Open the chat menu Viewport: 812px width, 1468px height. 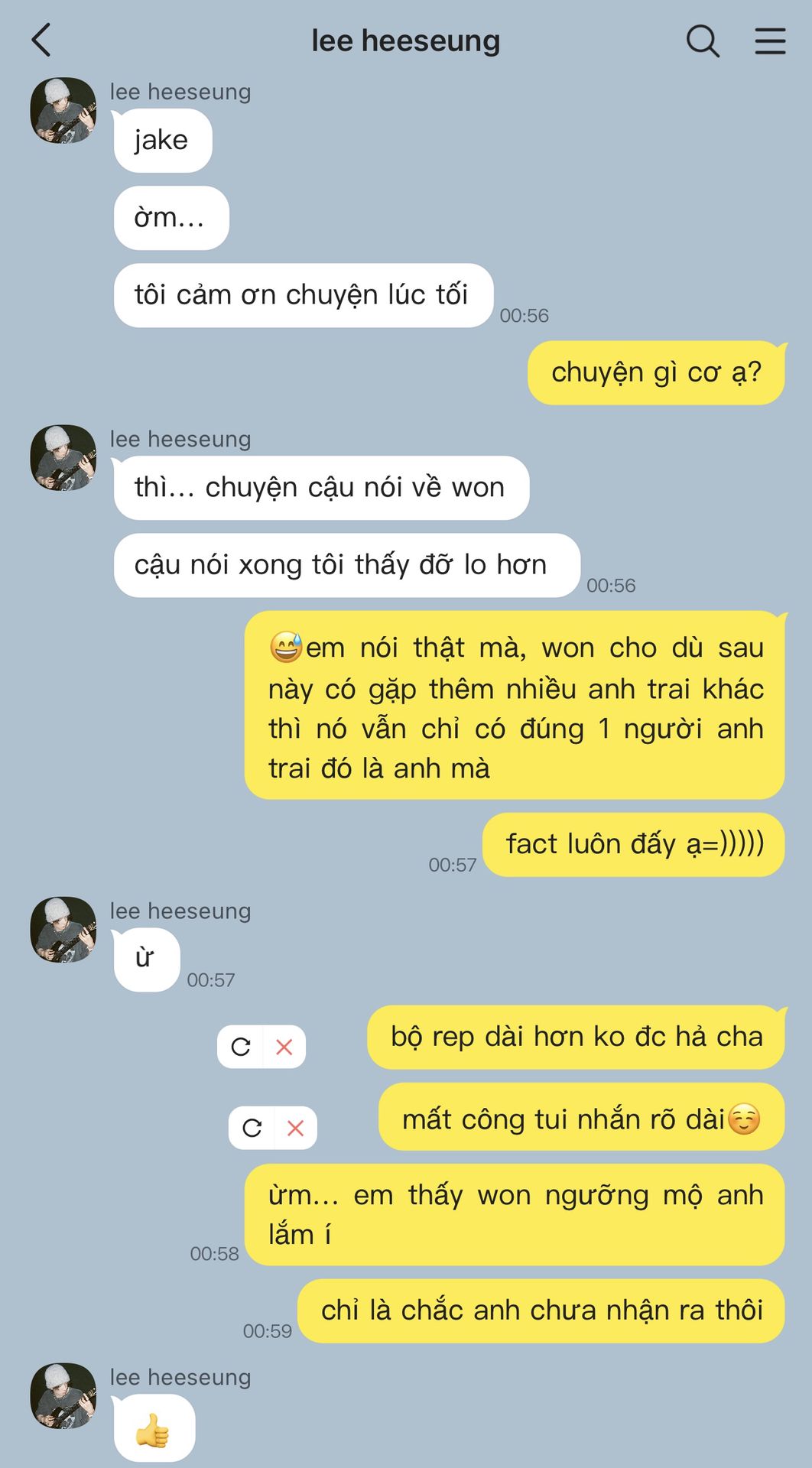coord(770,41)
